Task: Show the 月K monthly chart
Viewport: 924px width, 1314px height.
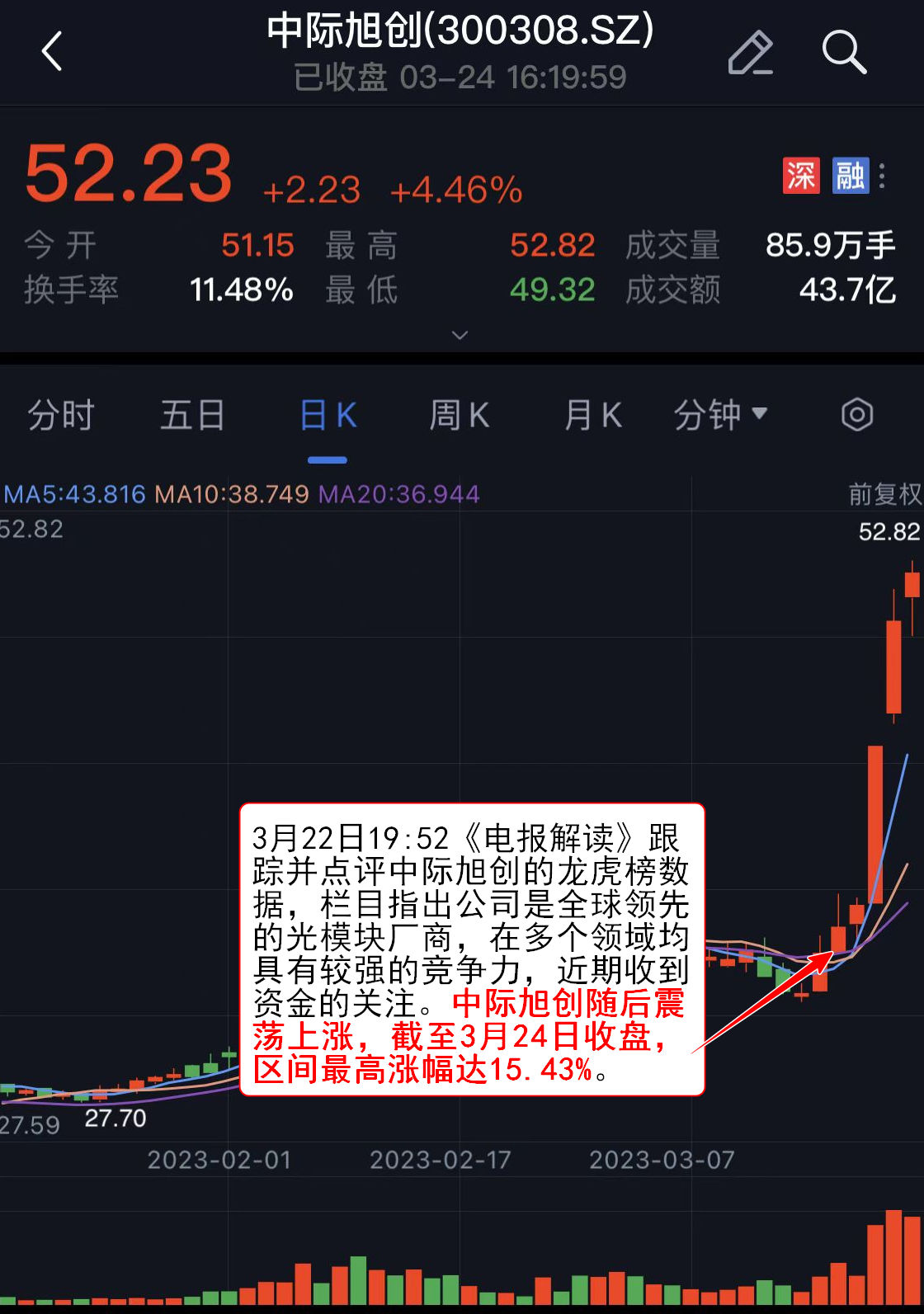Action: pyautogui.click(x=592, y=415)
